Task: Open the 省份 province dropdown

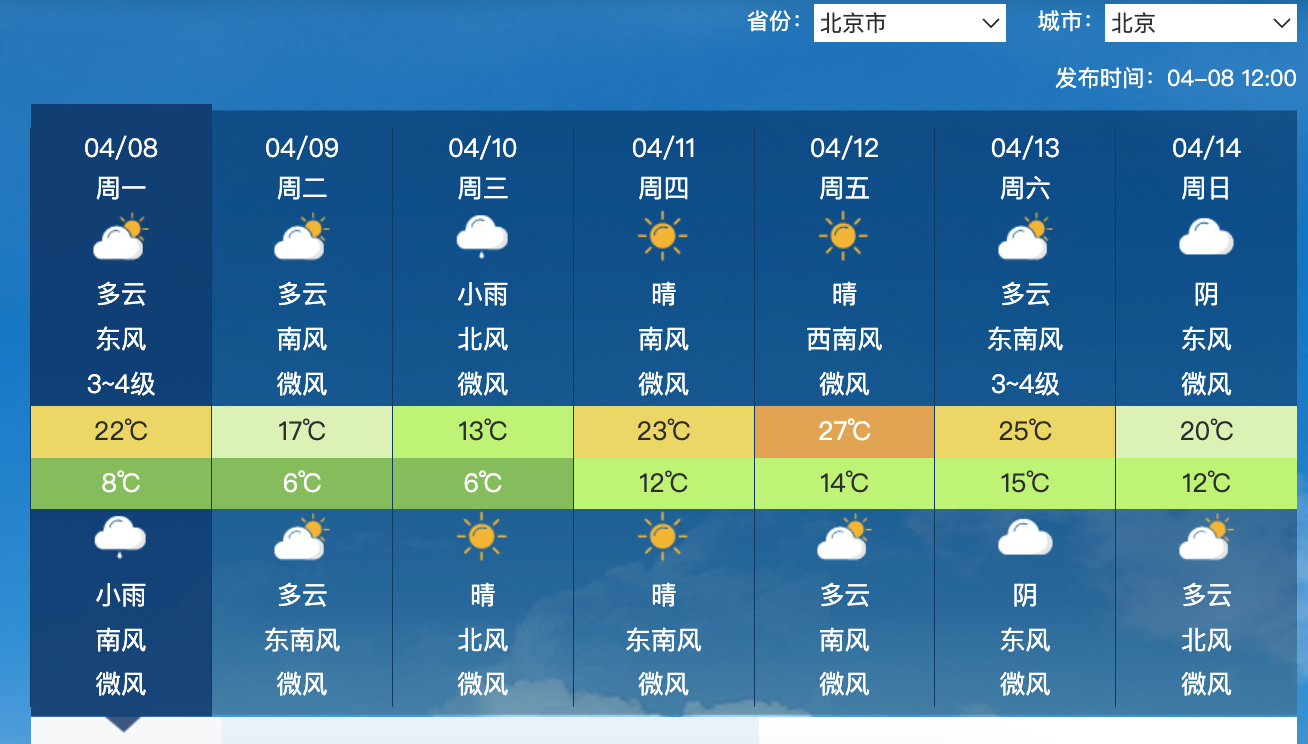Action: [x=909, y=23]
